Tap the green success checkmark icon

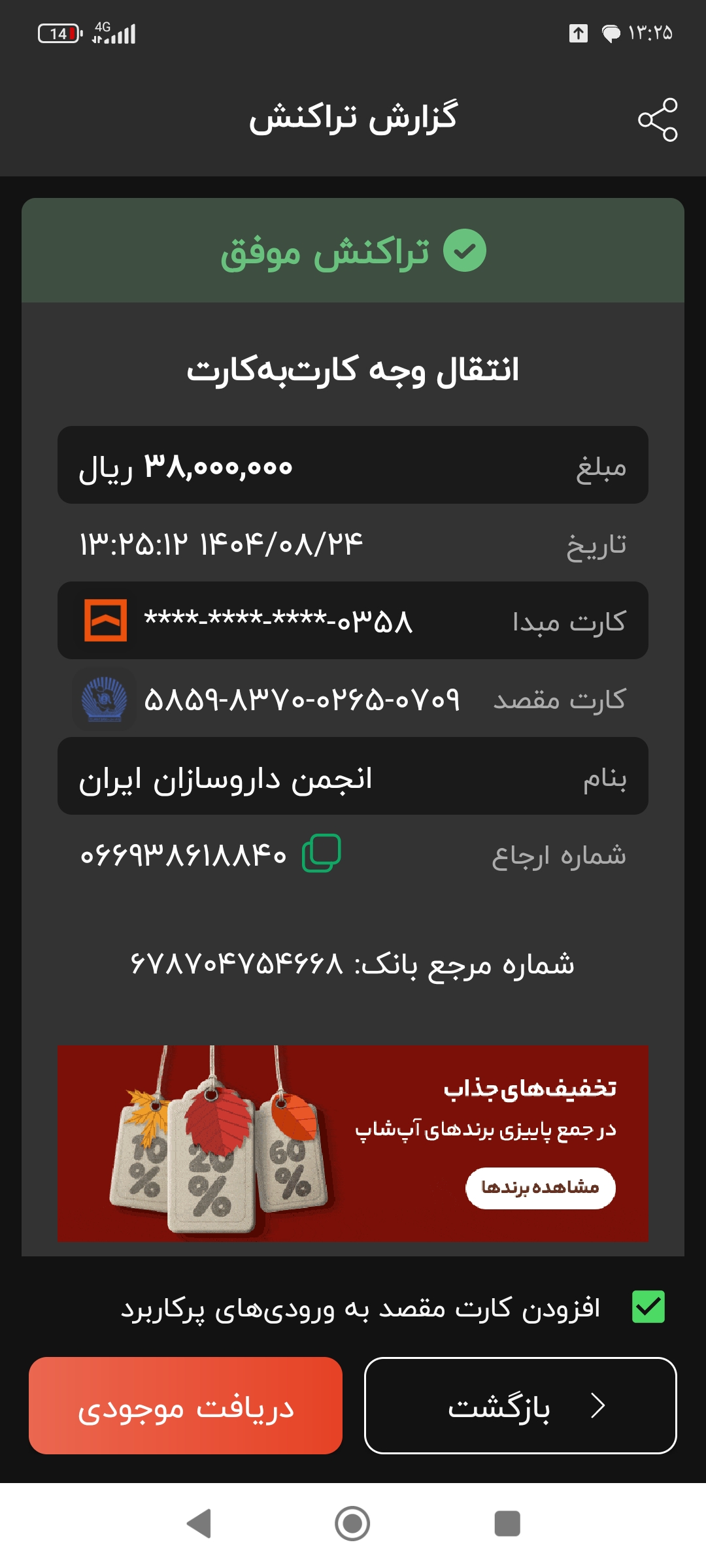coord(466,249)
